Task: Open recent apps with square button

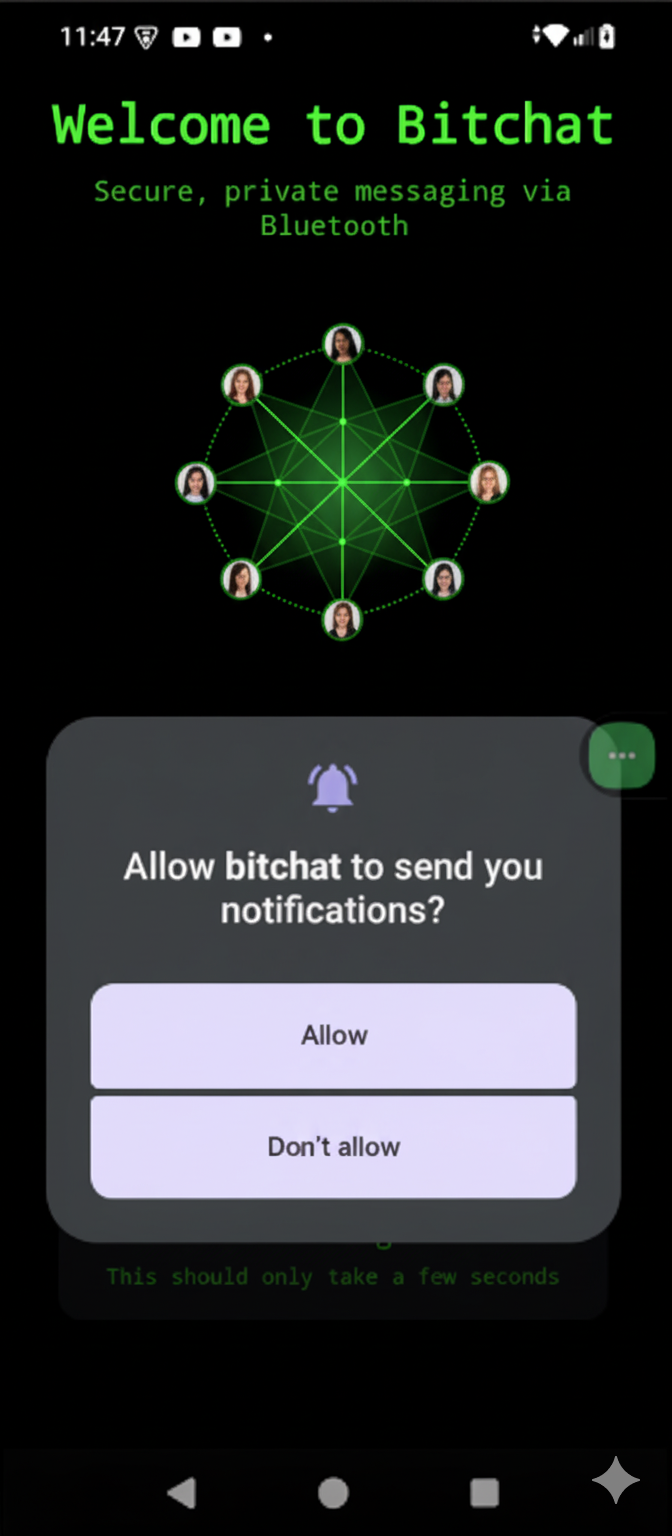Action: 484,1492
